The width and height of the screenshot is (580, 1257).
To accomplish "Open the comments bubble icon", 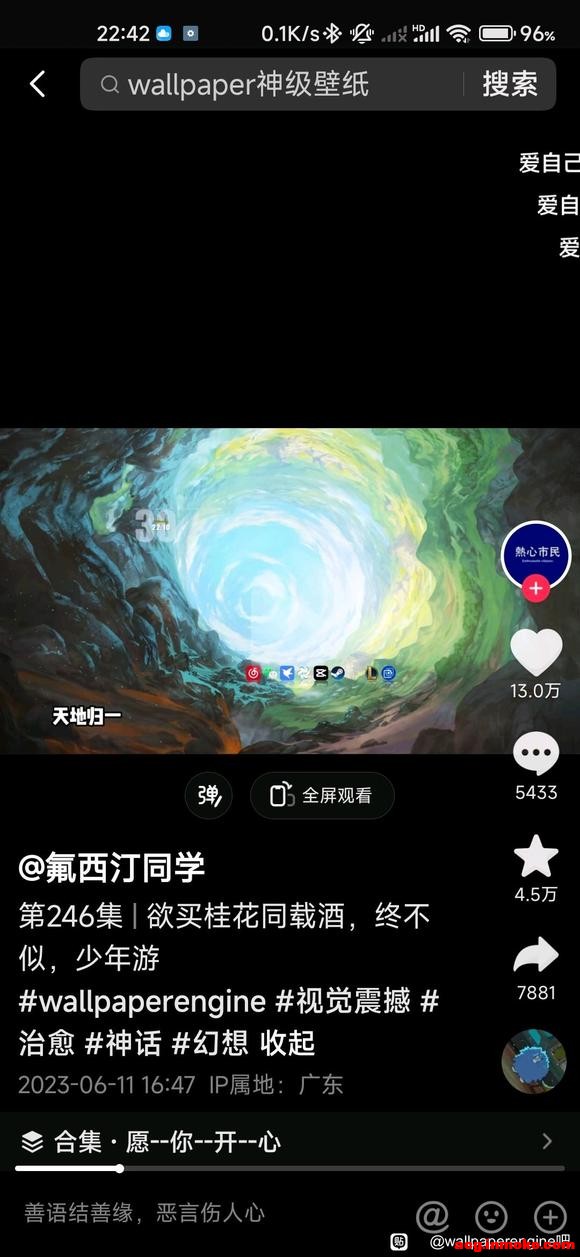I will click(536, 754).
